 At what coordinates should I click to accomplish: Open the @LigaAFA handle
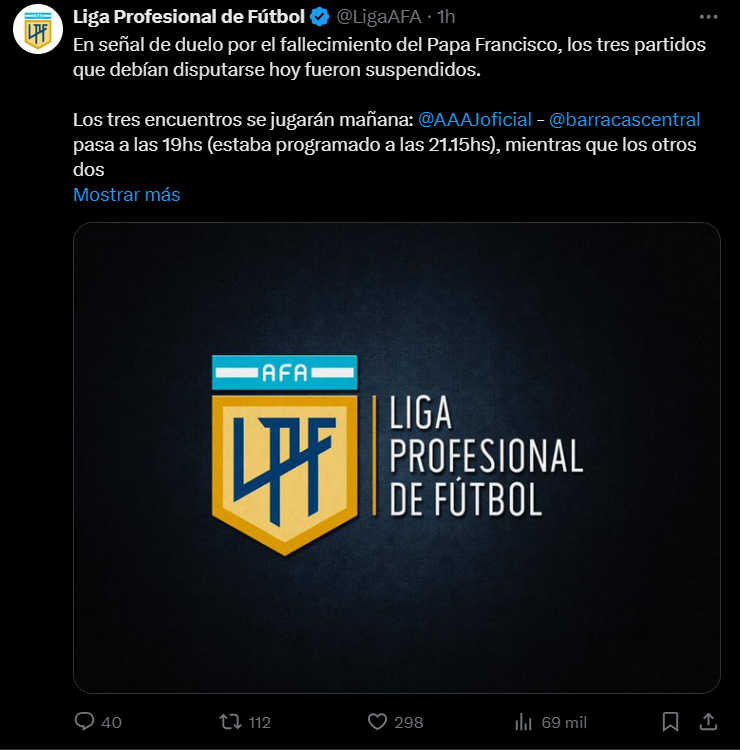click(378, 17)
